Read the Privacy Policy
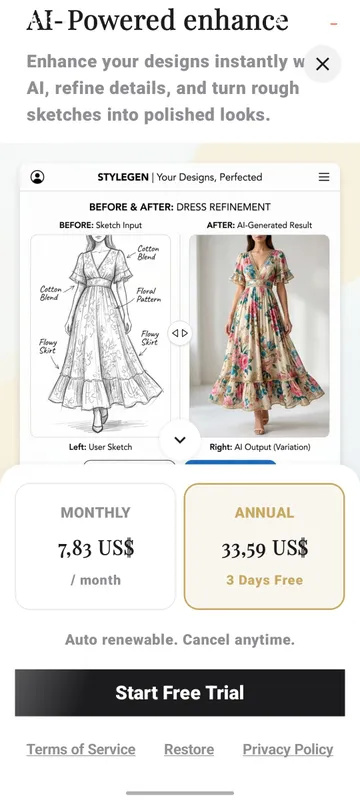360x800 pixels. click(x=288, y=749)
